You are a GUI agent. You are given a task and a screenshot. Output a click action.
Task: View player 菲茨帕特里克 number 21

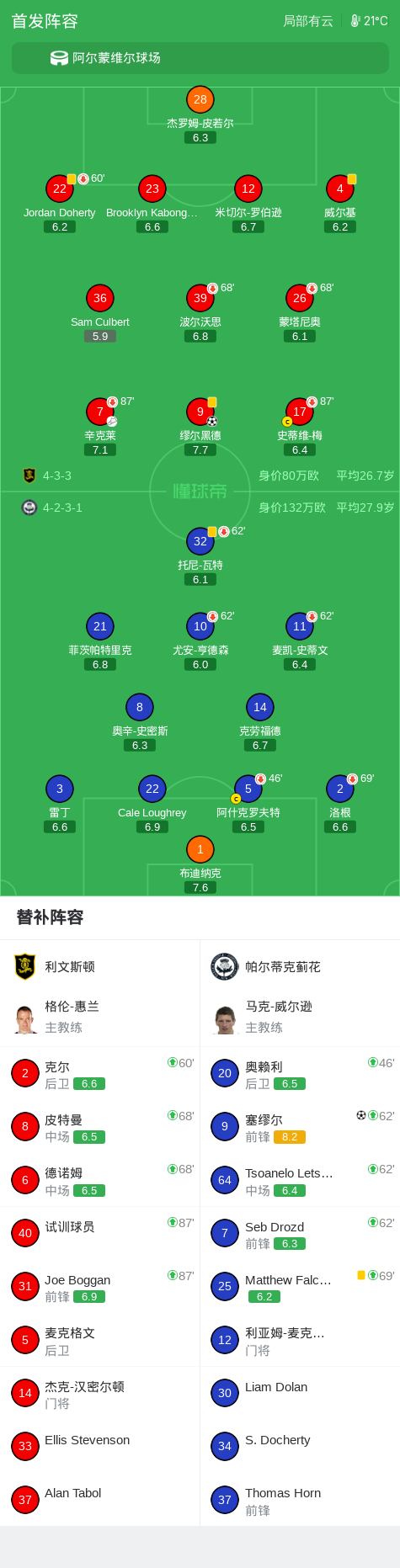(x=100, y=641)
